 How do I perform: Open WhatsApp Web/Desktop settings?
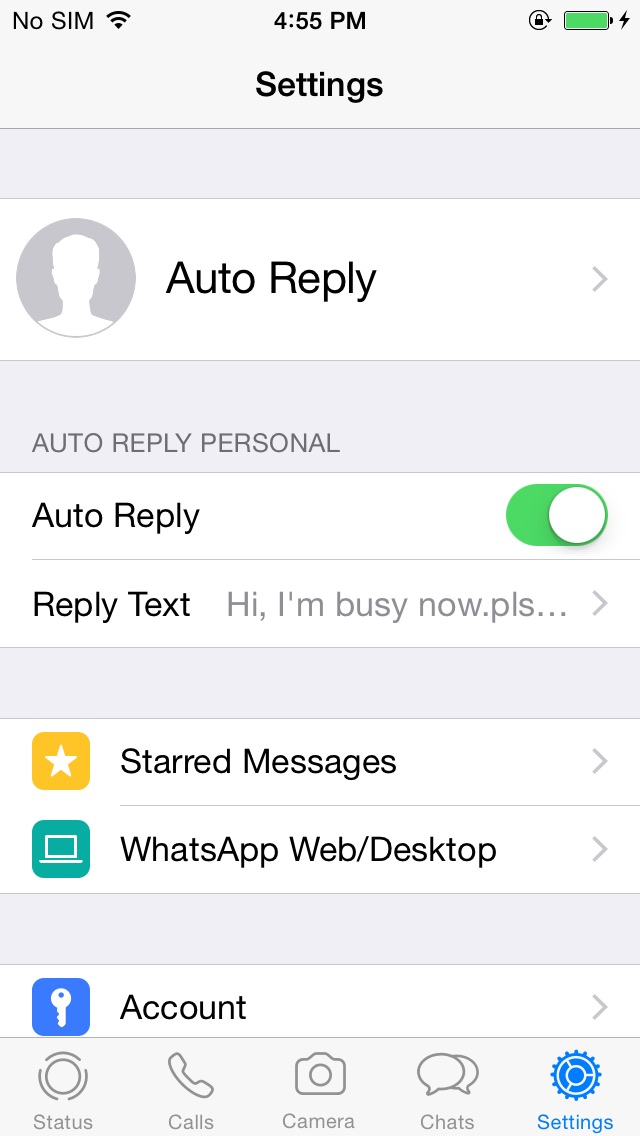(x=320, y=849)
